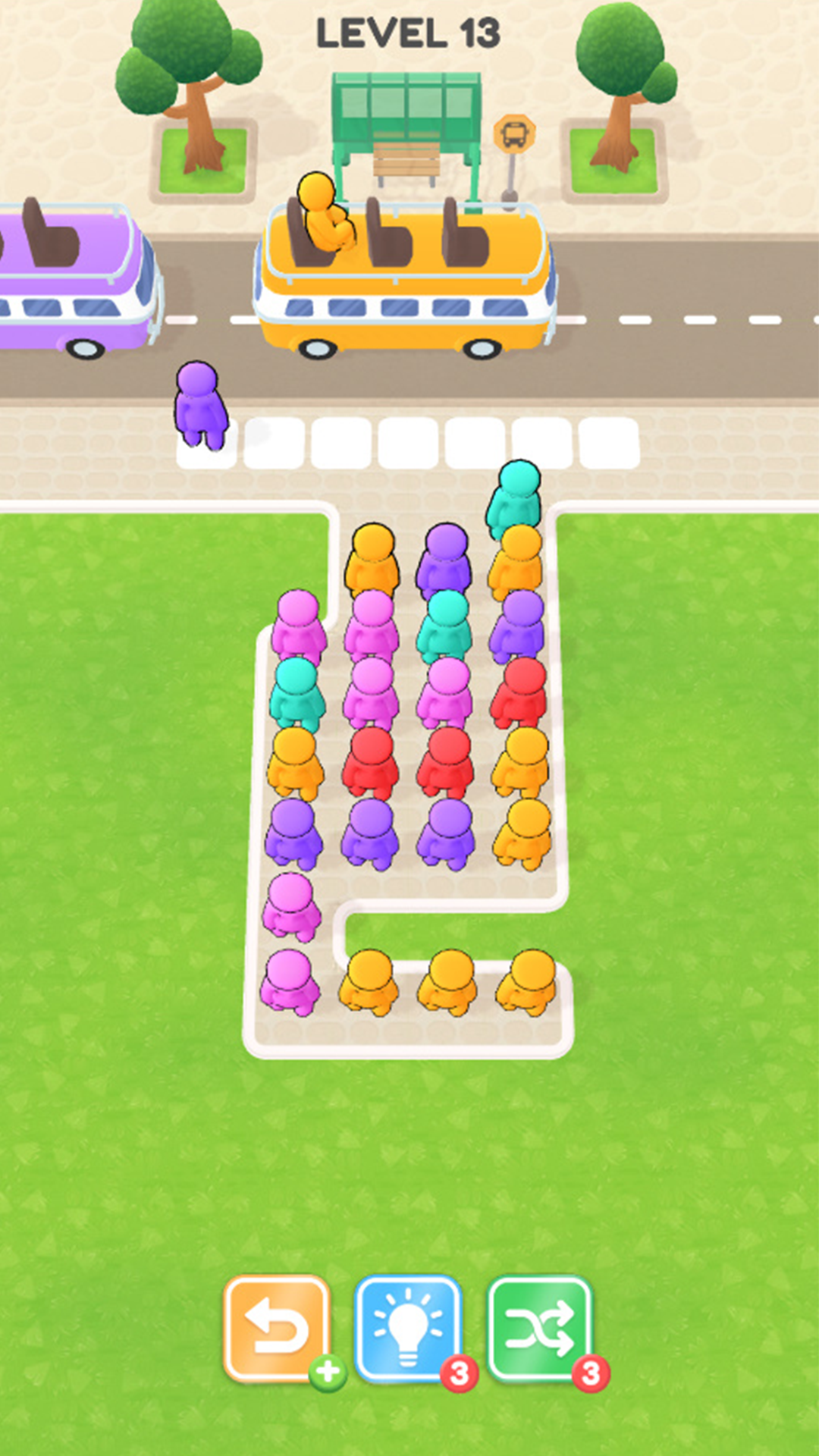819x1456 pixels.
Task: Use the blue lightbulb hint button
Action: click(409, 1329)
